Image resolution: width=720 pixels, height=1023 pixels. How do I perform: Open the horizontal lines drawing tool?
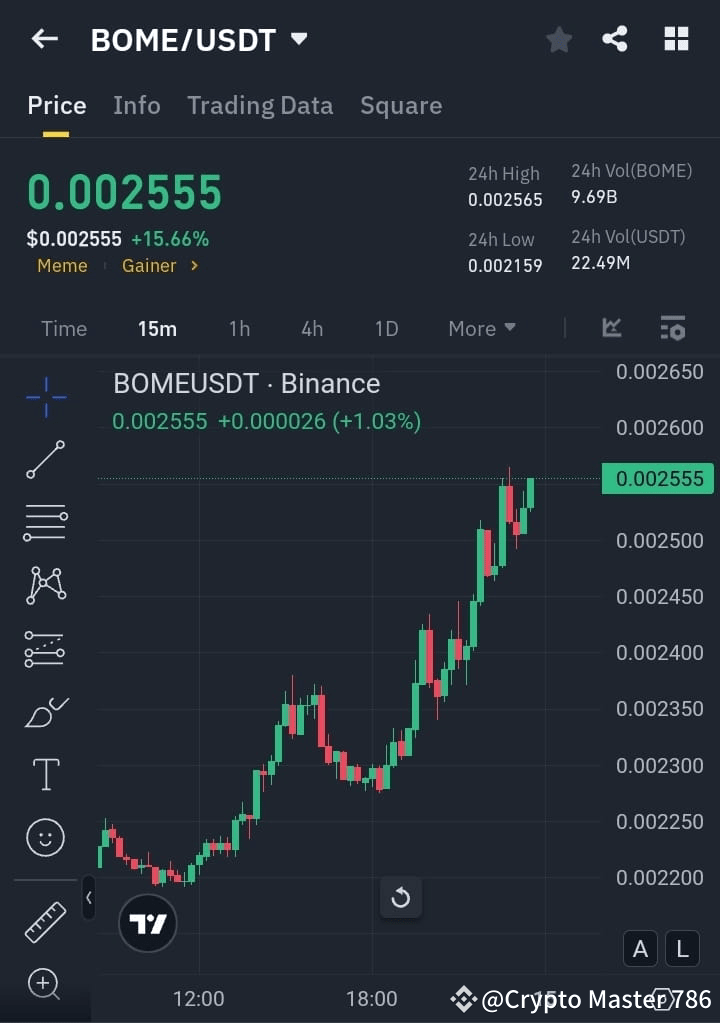[44, 523]
